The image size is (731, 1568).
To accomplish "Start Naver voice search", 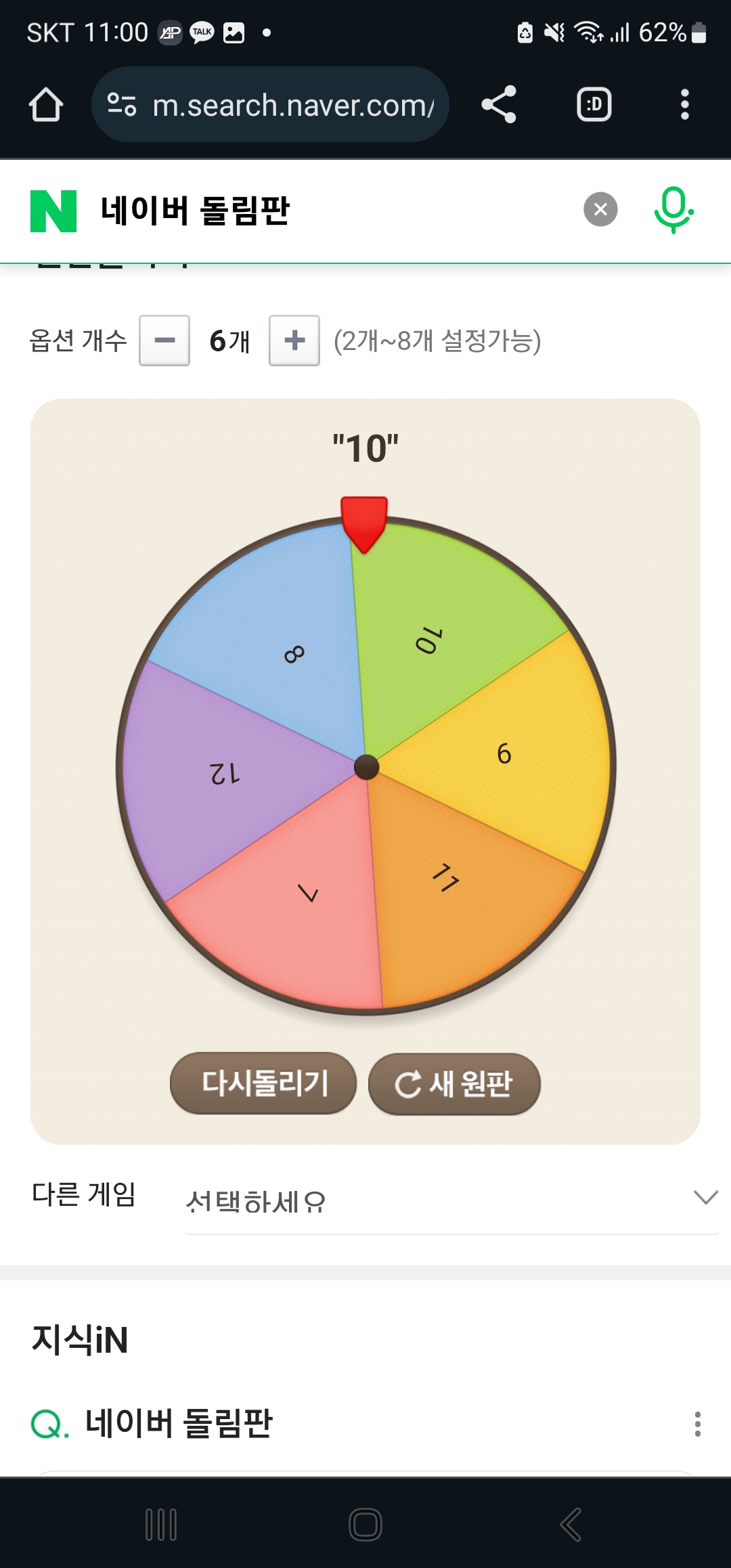I will 673,209.
